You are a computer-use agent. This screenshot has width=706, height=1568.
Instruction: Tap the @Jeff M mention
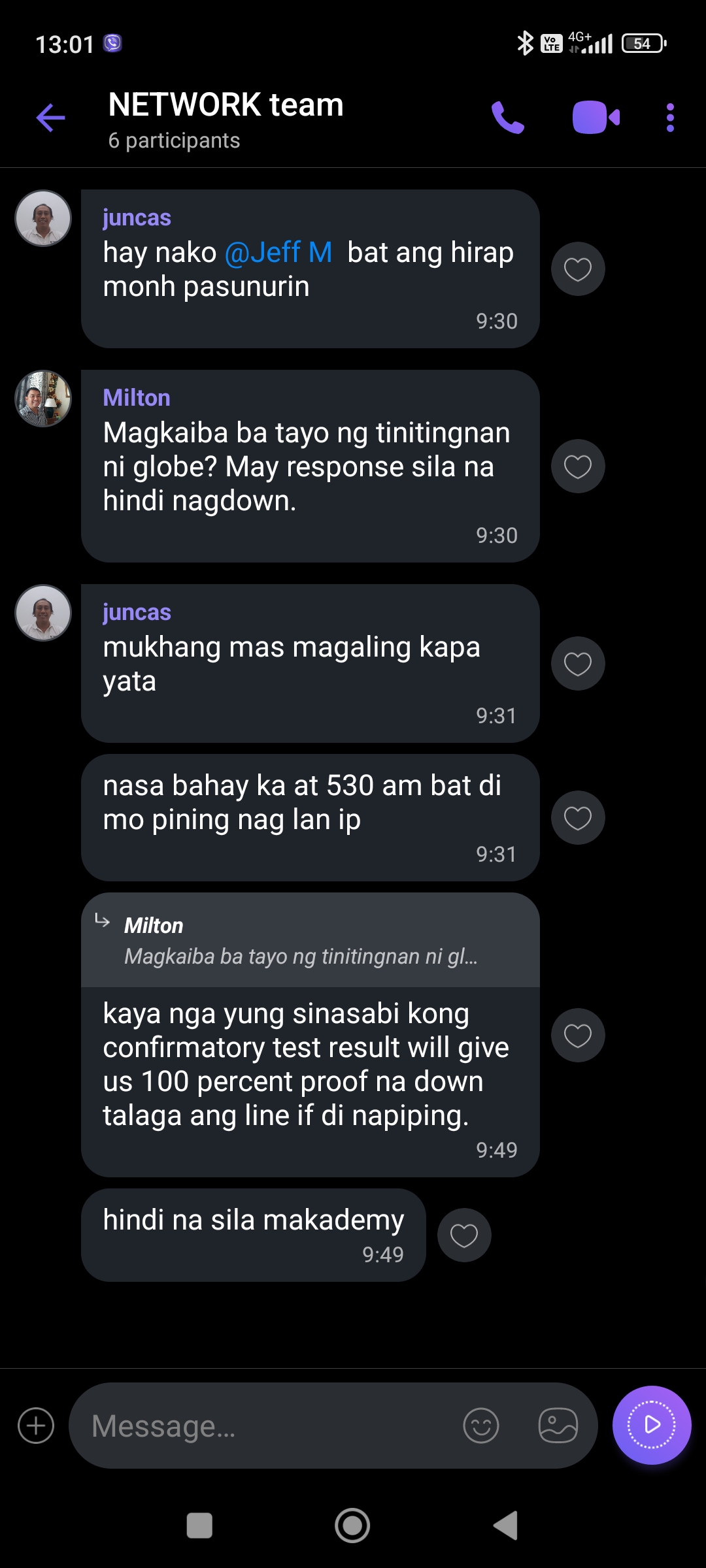(x=278, y=252)
